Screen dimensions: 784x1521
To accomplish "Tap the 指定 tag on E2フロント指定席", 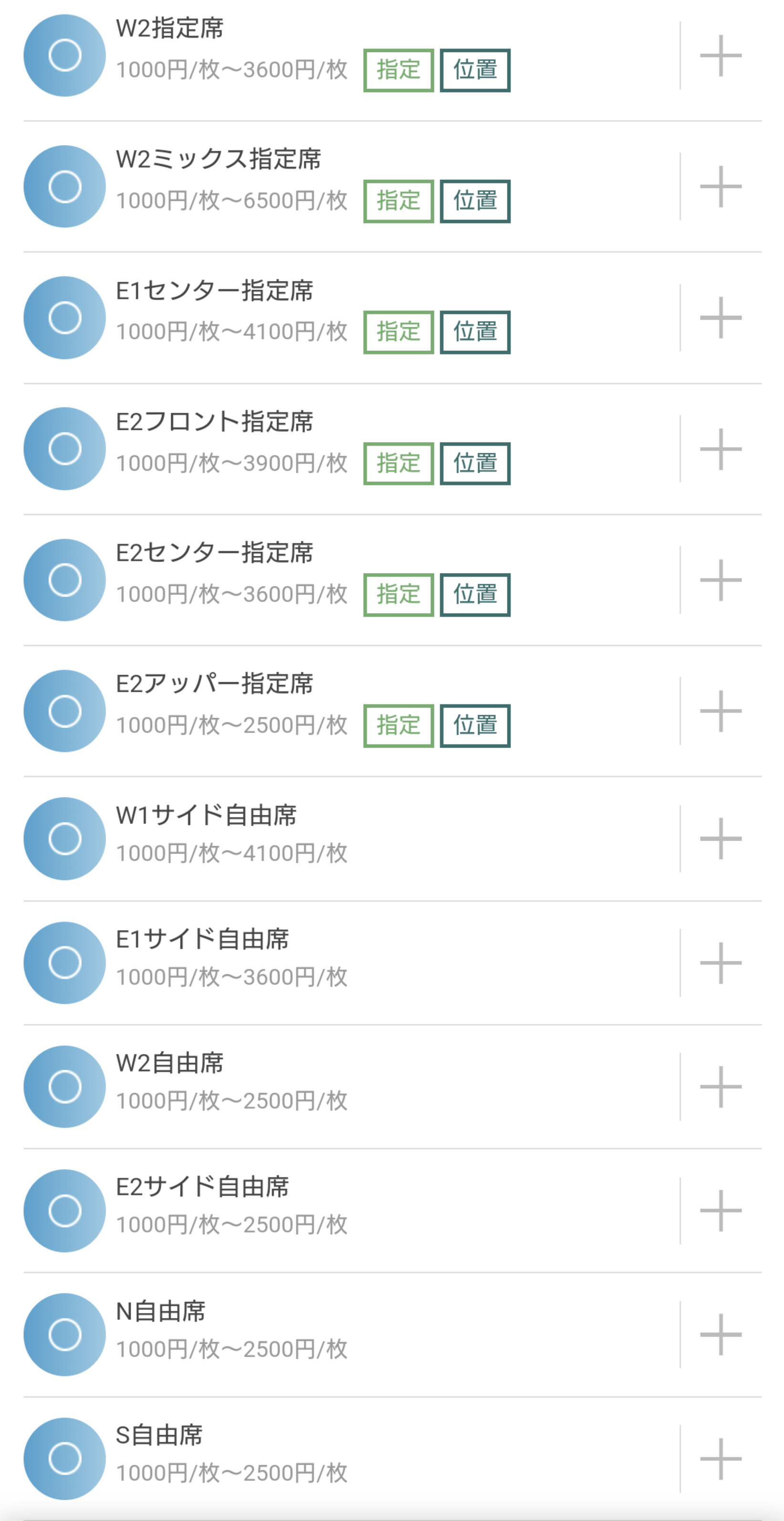I will pyautogui.click(x=399, y=463).
